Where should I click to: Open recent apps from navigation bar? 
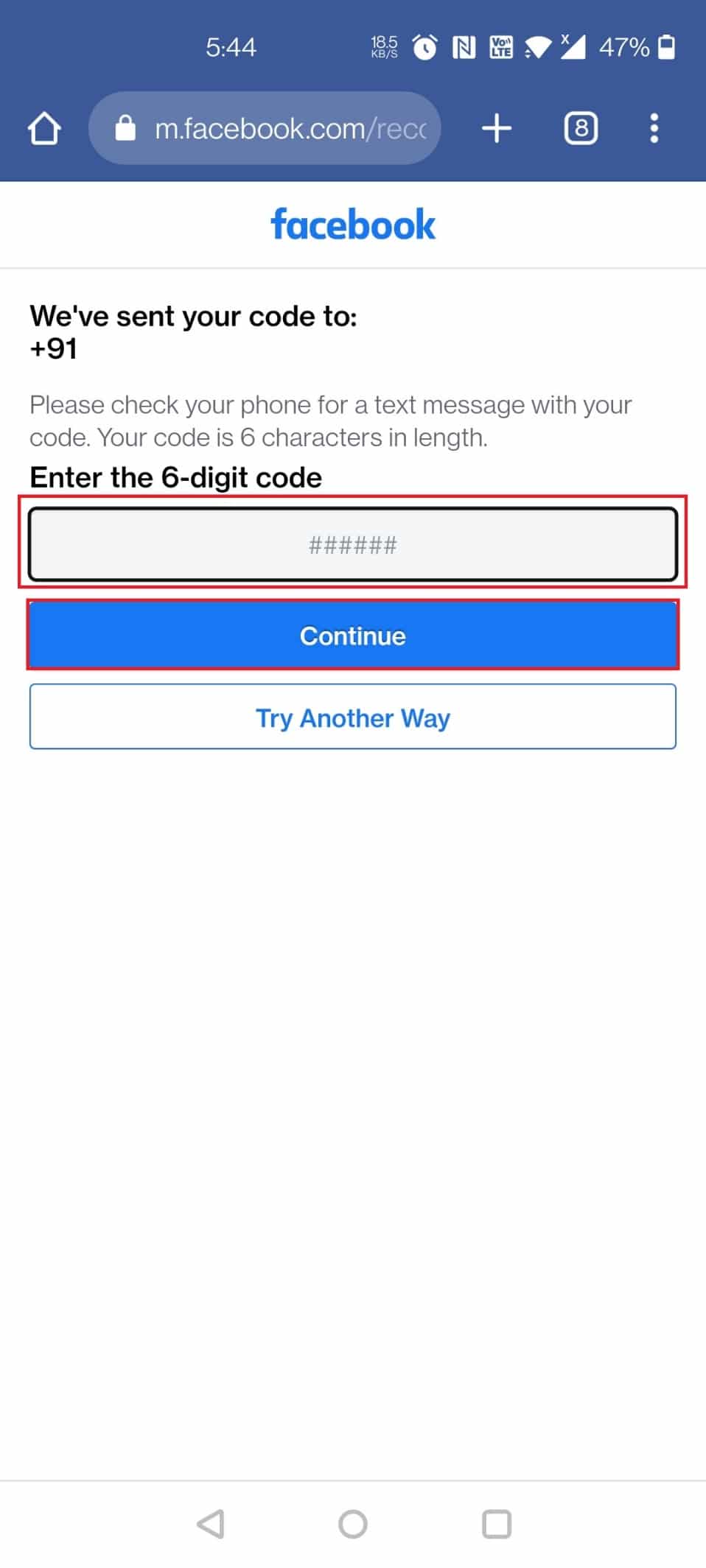496,1524
